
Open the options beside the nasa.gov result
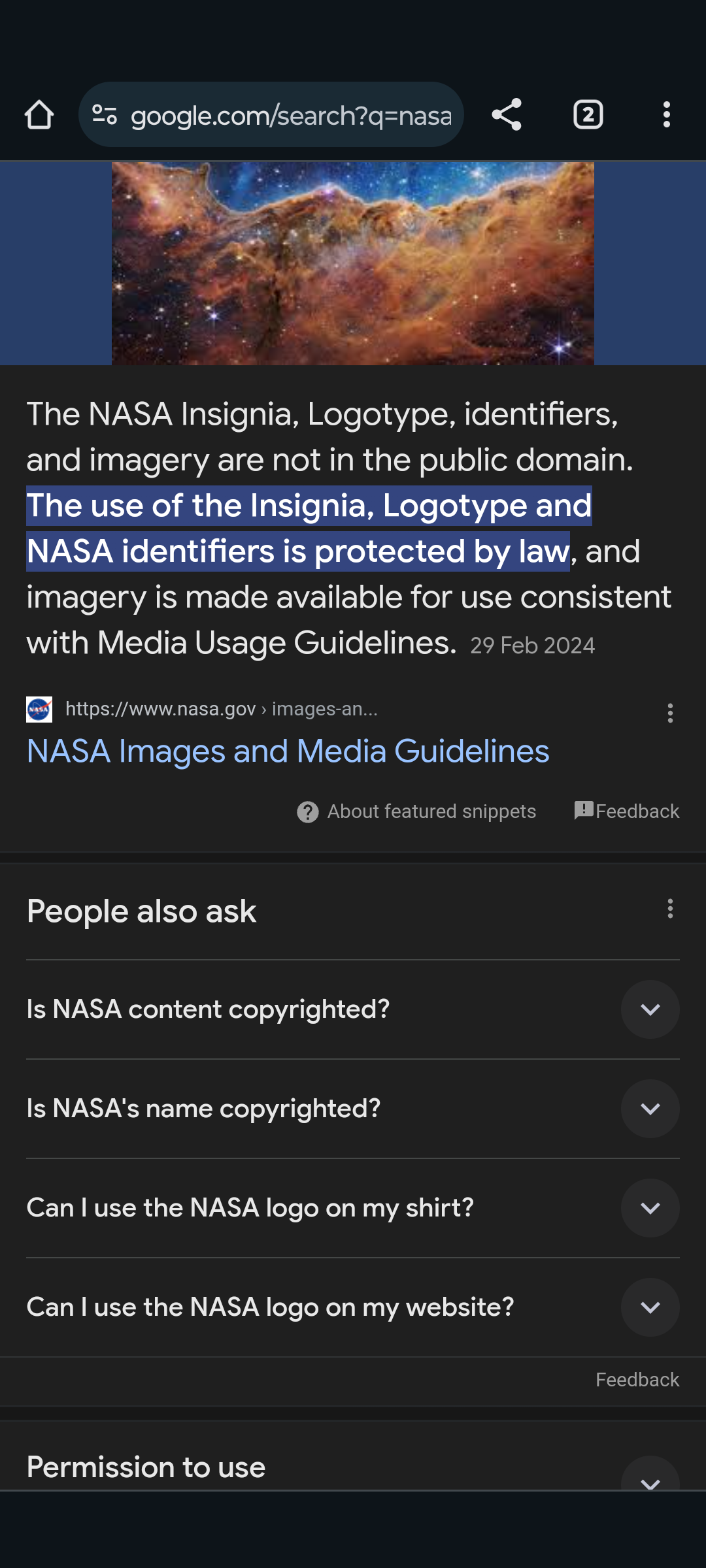coord(670,713)
